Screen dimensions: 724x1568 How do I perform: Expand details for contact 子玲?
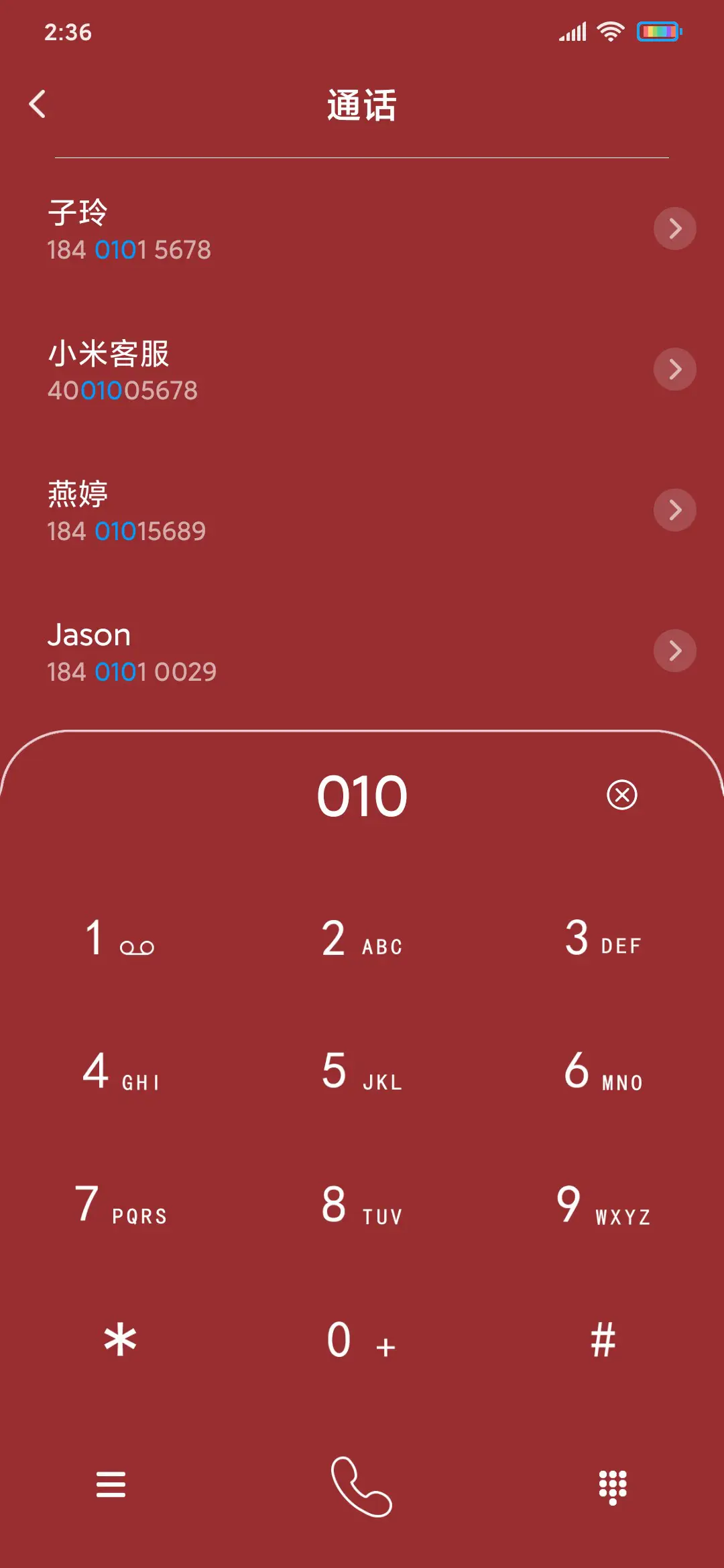click(674, 229)
